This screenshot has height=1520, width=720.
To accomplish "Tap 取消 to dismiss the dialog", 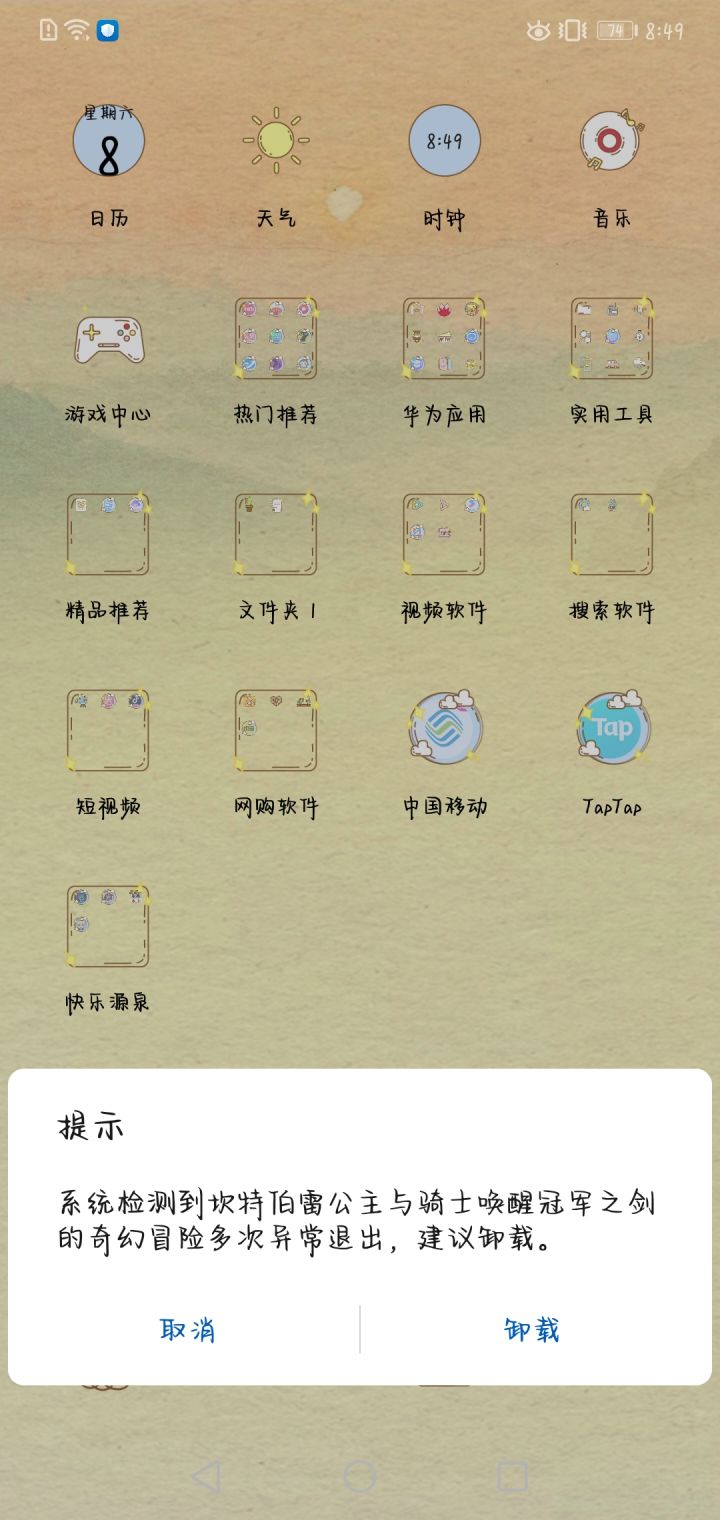I will [185, 1330].
